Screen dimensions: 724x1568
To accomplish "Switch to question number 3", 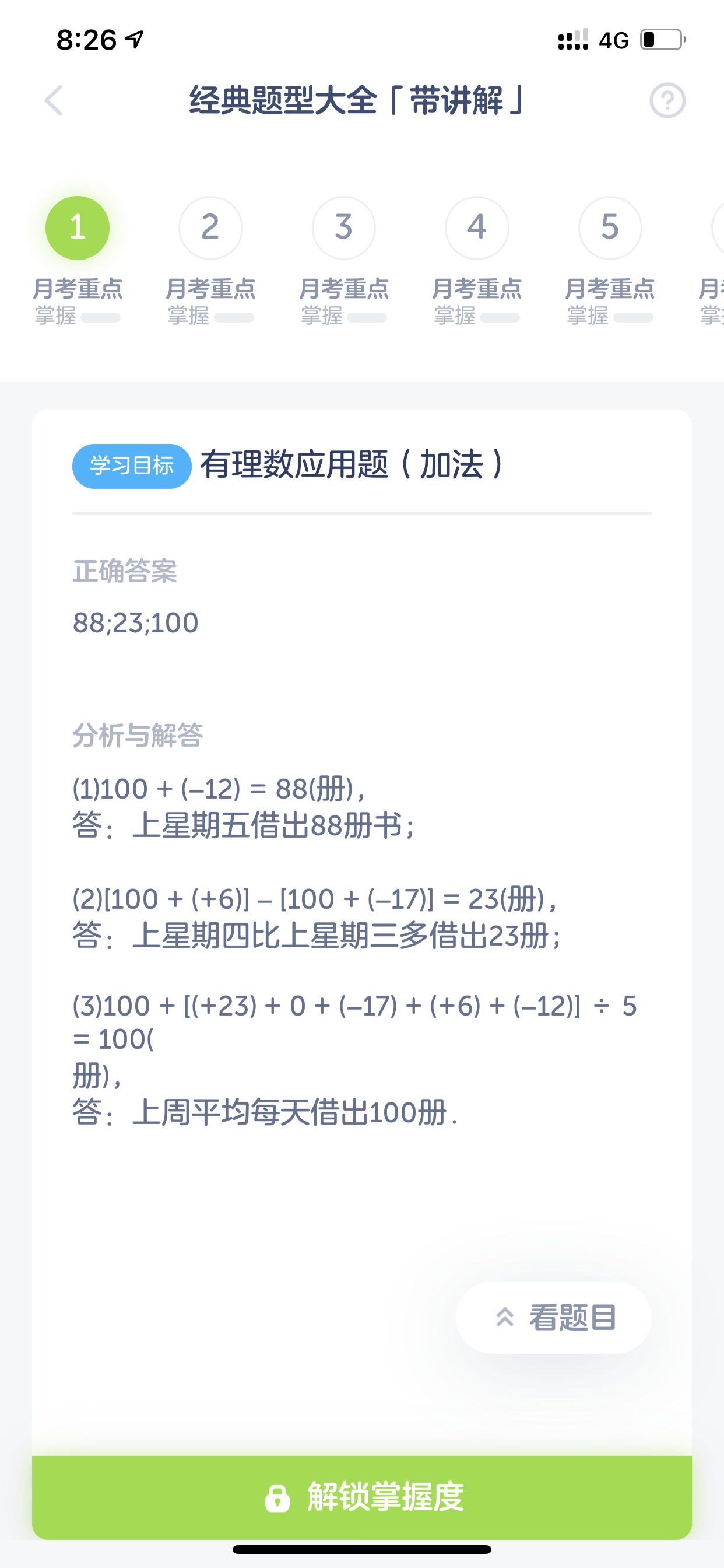I will (x=344, y=228).
